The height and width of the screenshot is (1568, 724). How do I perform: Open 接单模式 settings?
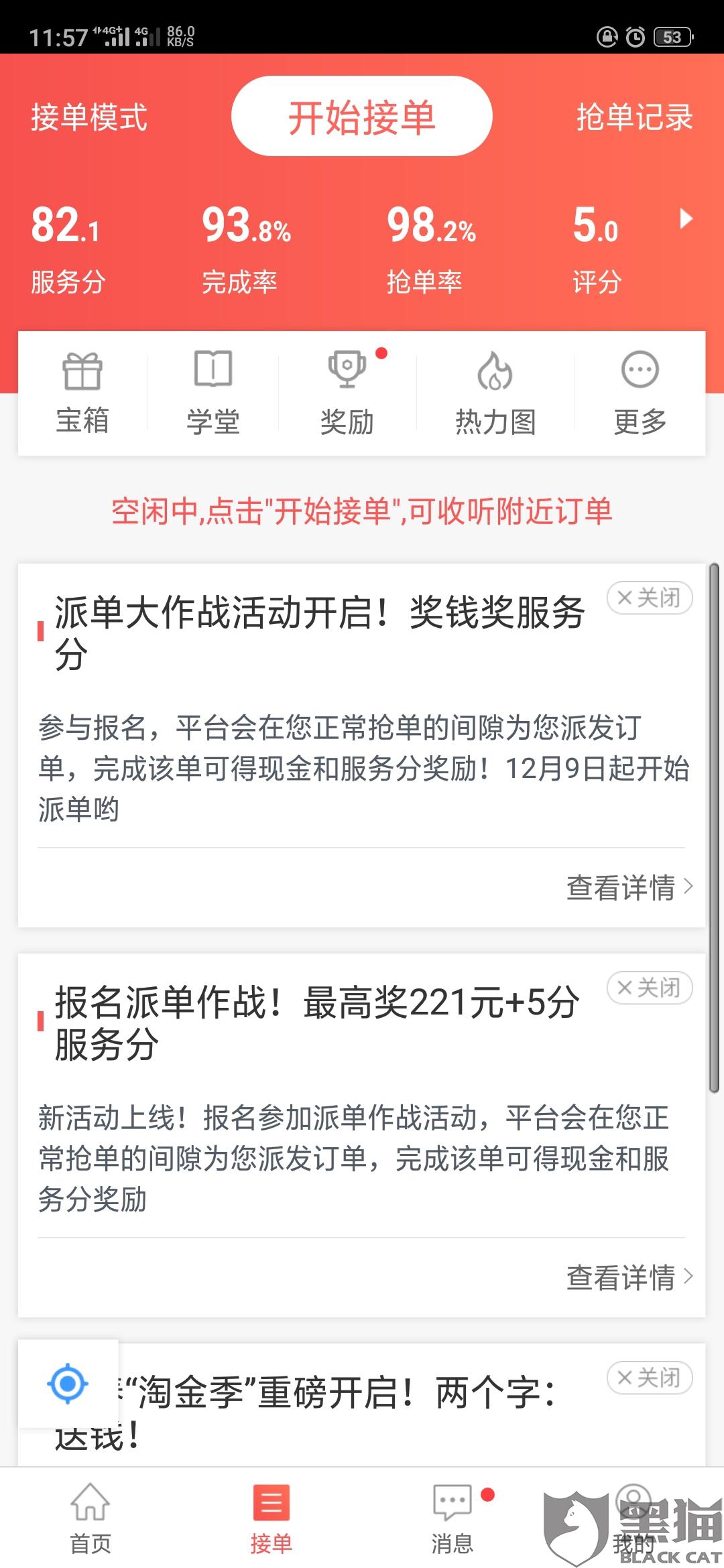coord(89,117)
